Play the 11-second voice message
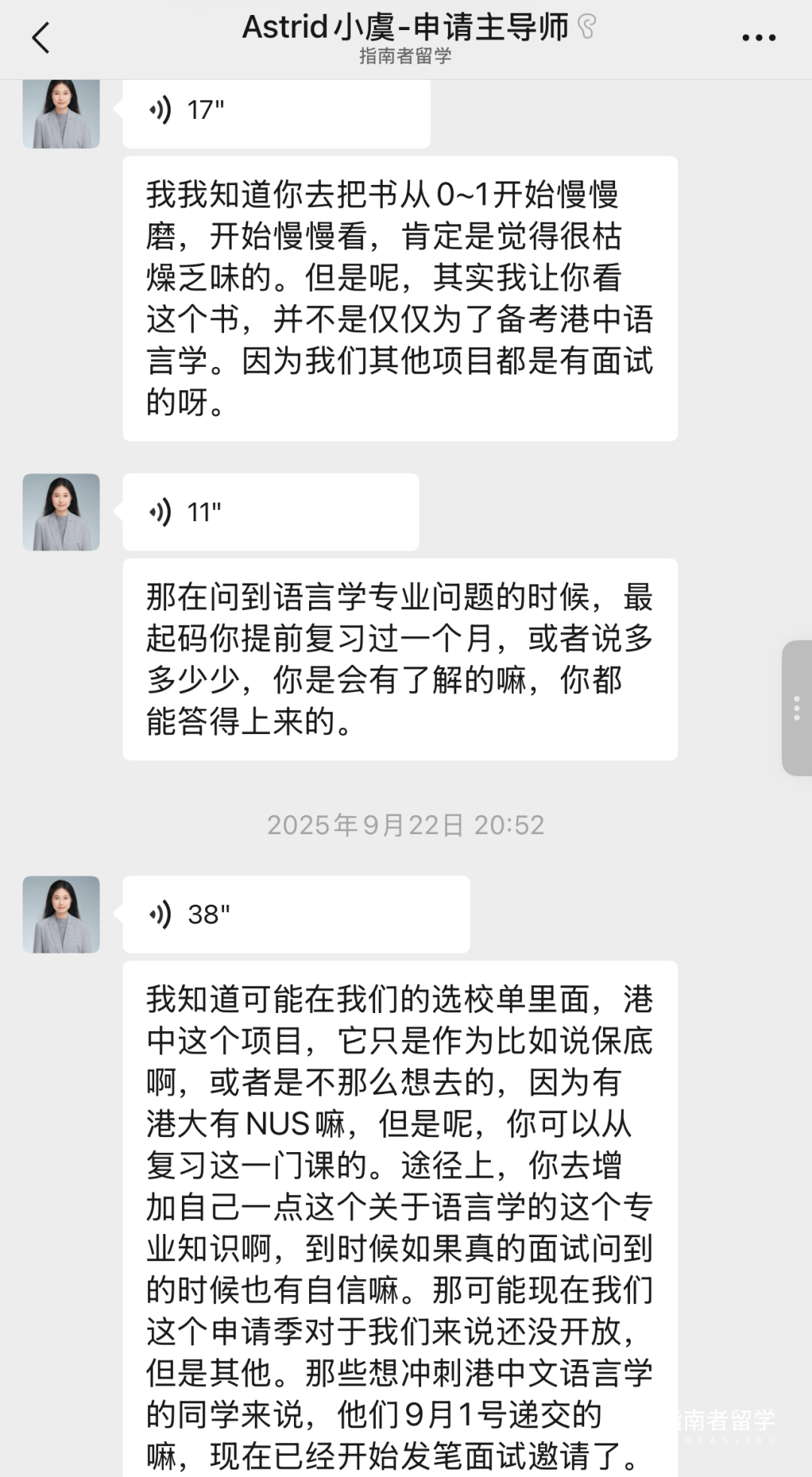 (271, 512)
